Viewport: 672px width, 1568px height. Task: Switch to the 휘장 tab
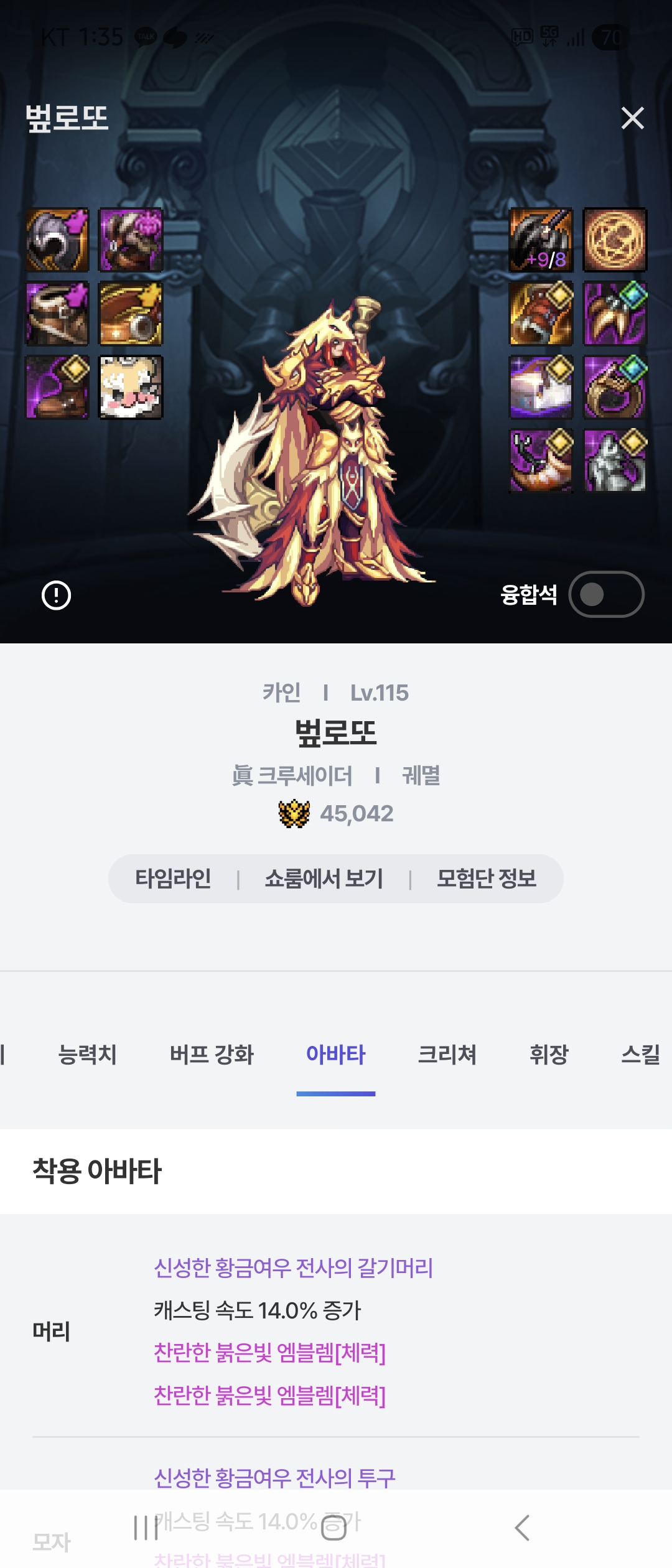click(549, 1055)
